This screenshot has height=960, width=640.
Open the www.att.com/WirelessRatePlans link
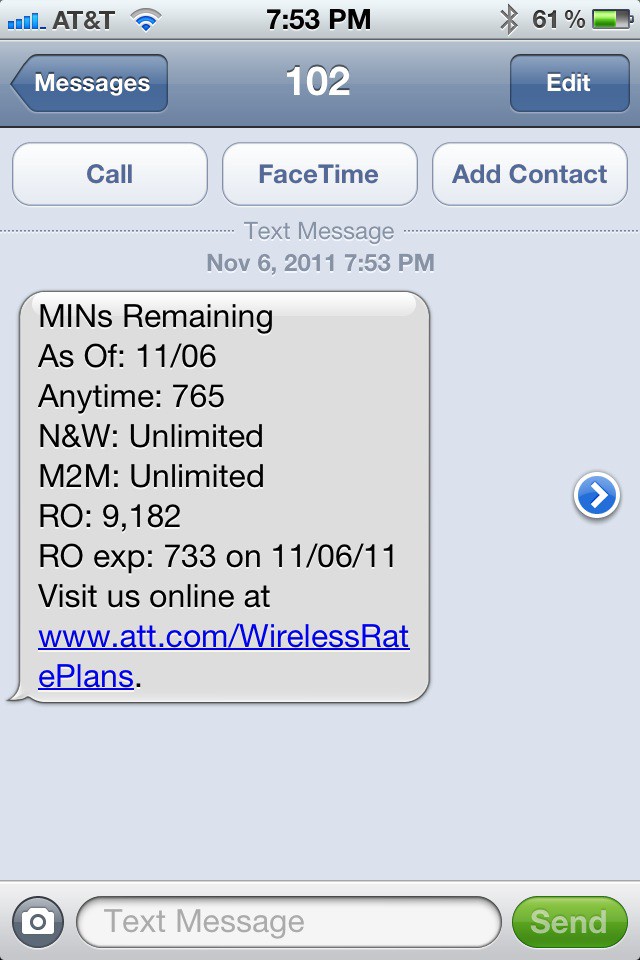(x=223, y=637)
